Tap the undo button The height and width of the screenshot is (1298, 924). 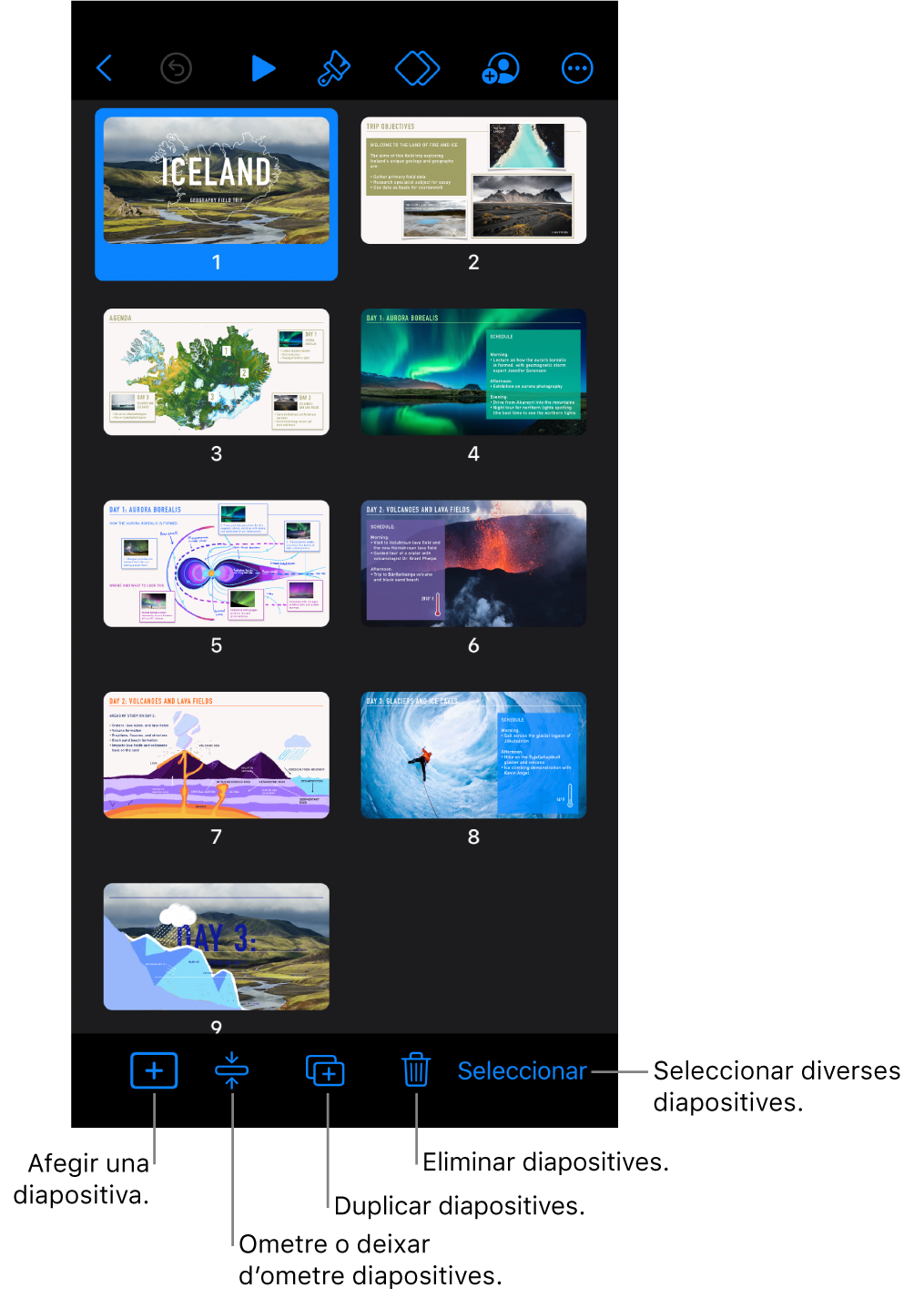pos(176,68)
